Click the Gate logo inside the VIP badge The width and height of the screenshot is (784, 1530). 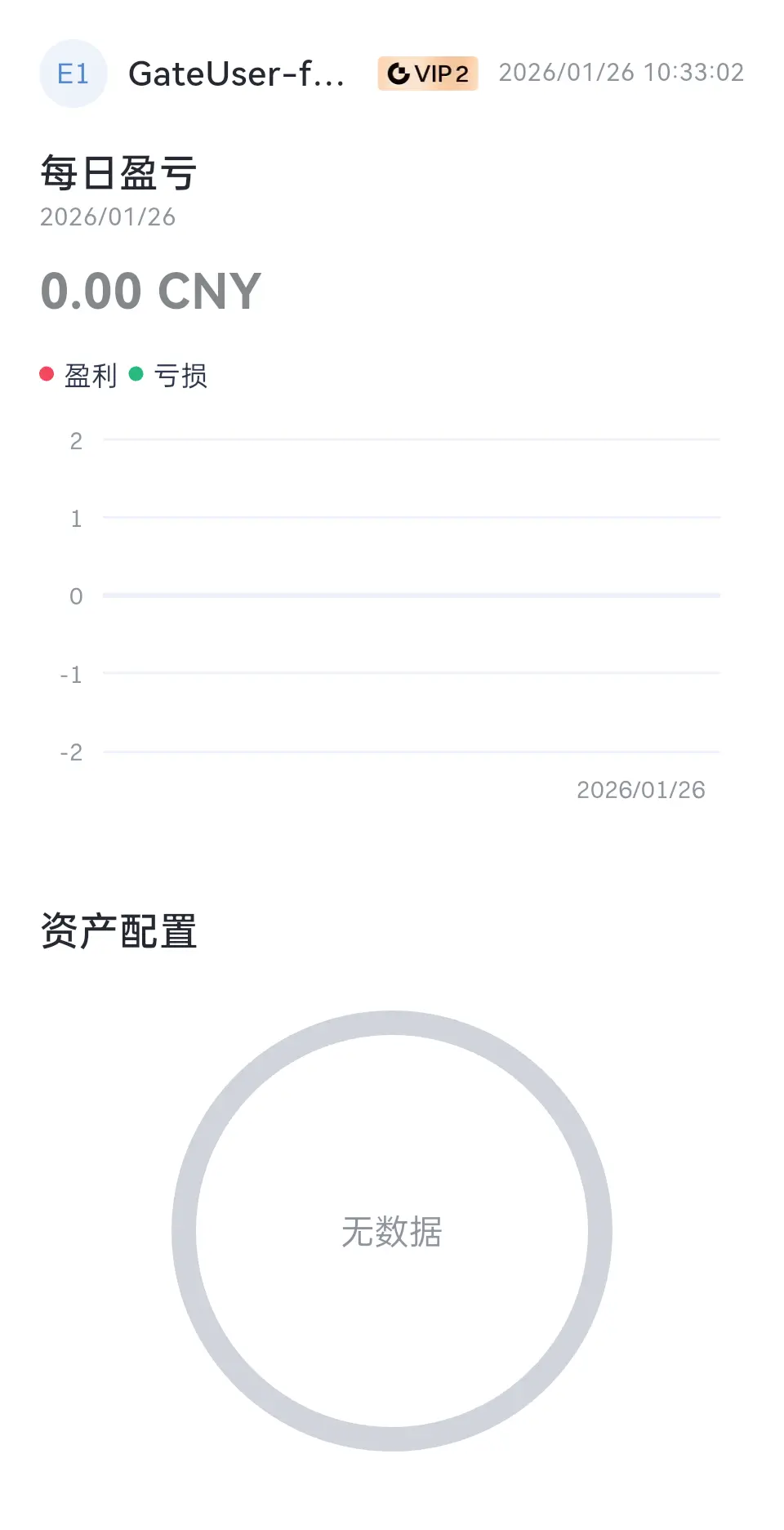click(x=399, y=73)
